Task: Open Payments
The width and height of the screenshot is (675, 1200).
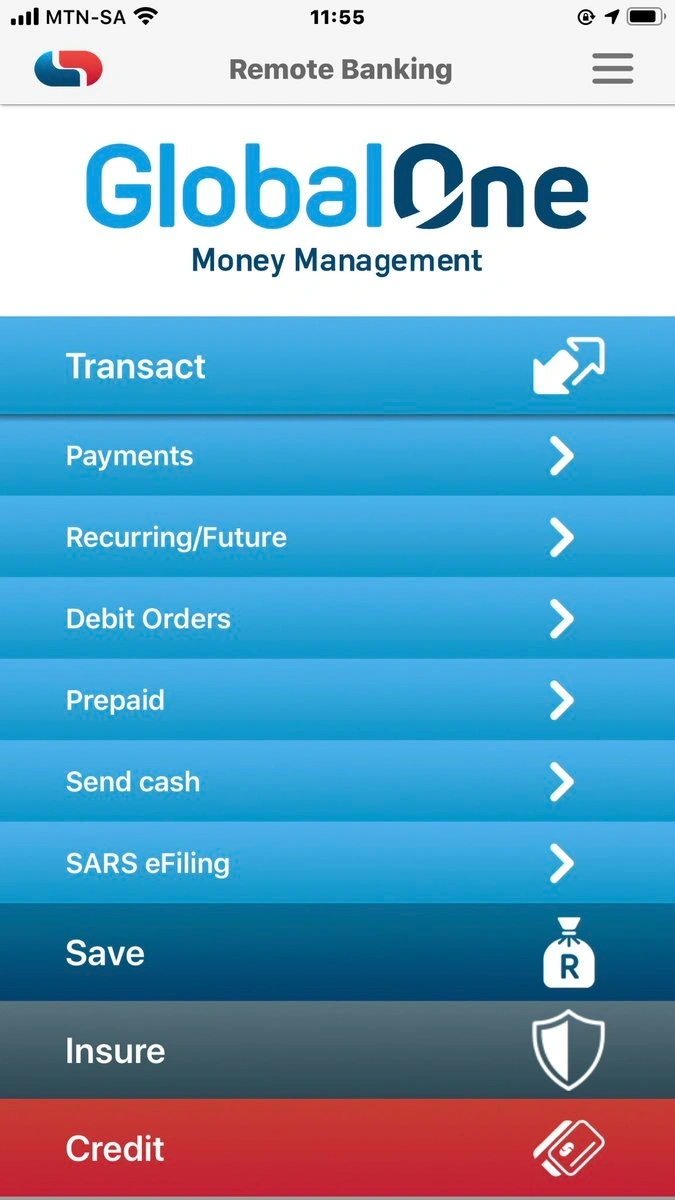Action: [x=337, y=456]
